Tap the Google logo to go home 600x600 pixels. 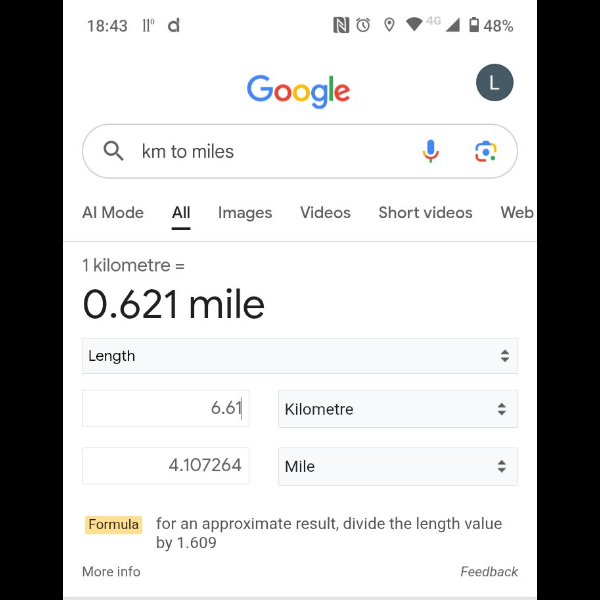298,90
